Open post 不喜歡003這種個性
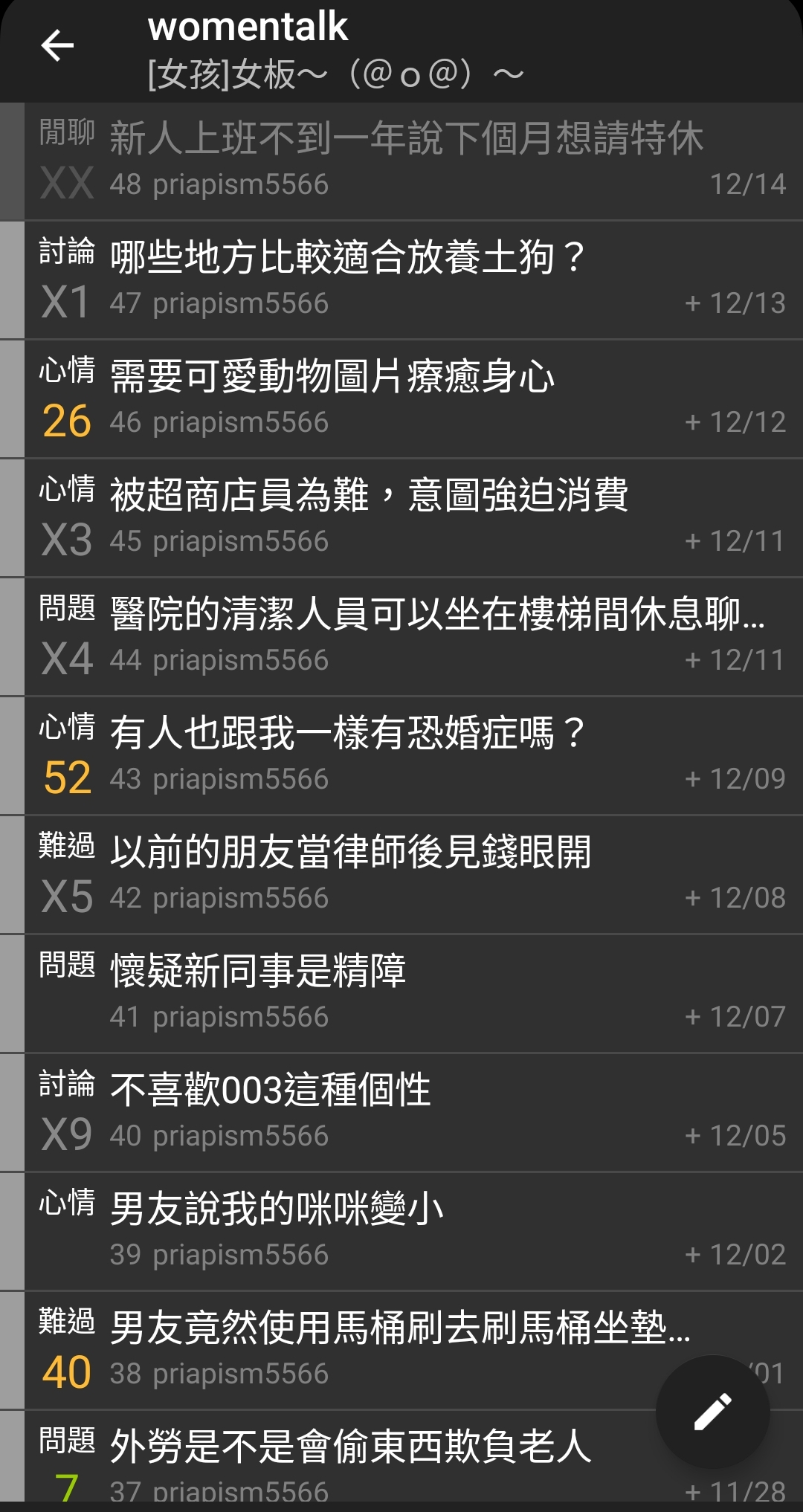The height and width of the screenshot is (1512, 803). click(x=401, y=1113)
